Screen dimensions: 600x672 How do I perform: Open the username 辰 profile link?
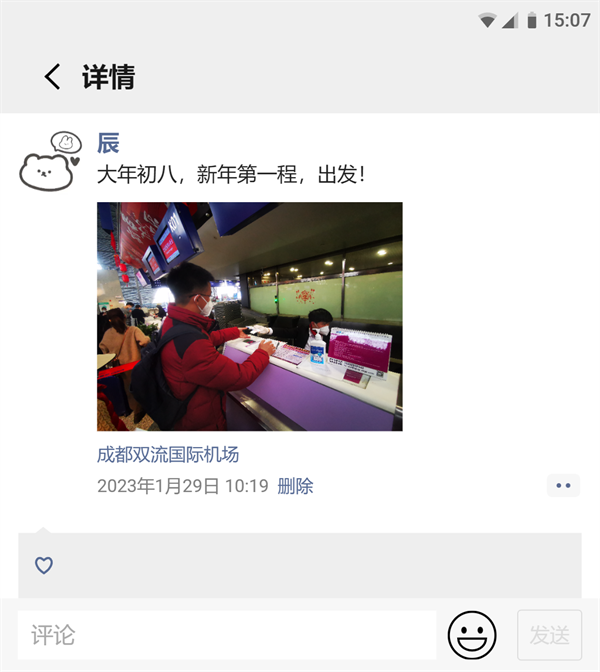click(x=108, y=143)
